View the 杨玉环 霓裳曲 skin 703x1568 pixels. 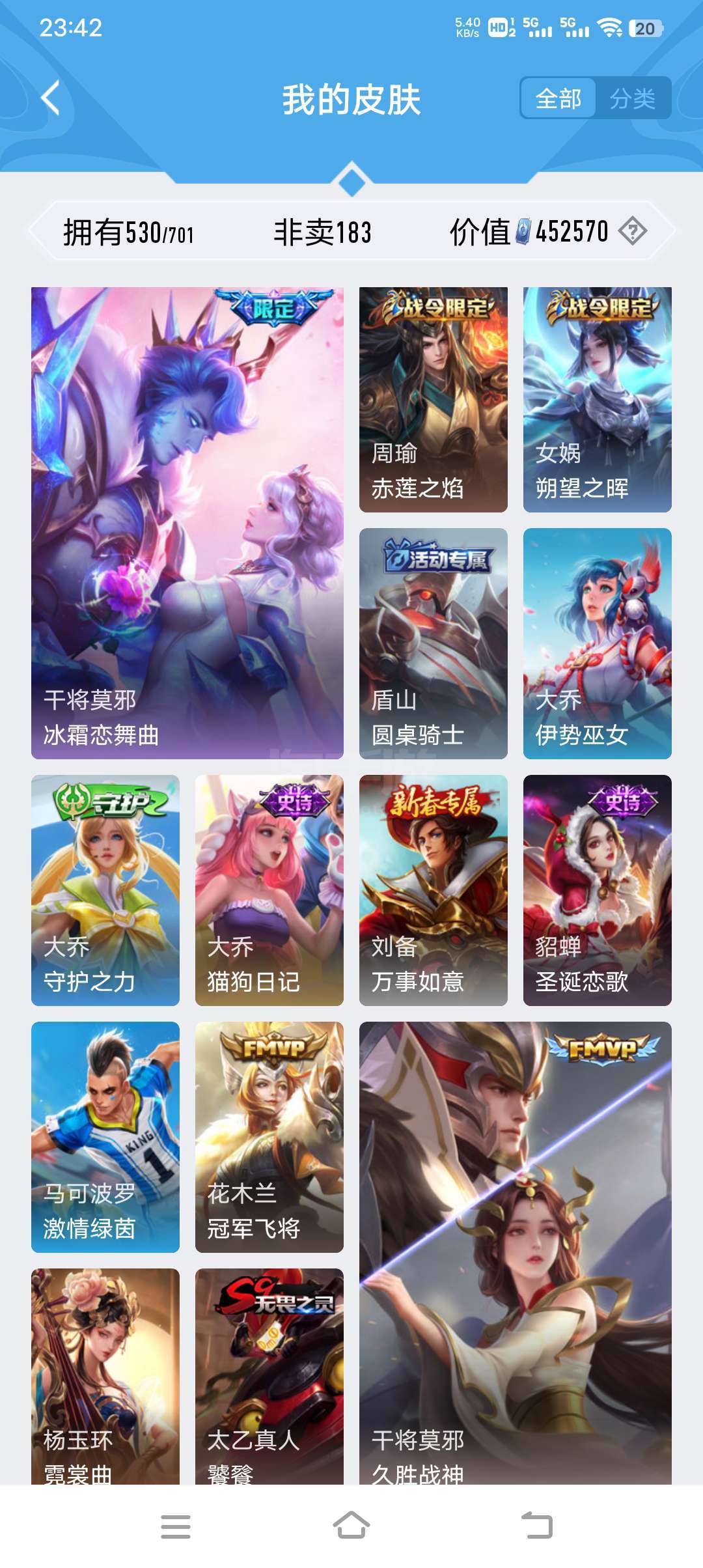pyautogui.click(x=105, y=1376)
